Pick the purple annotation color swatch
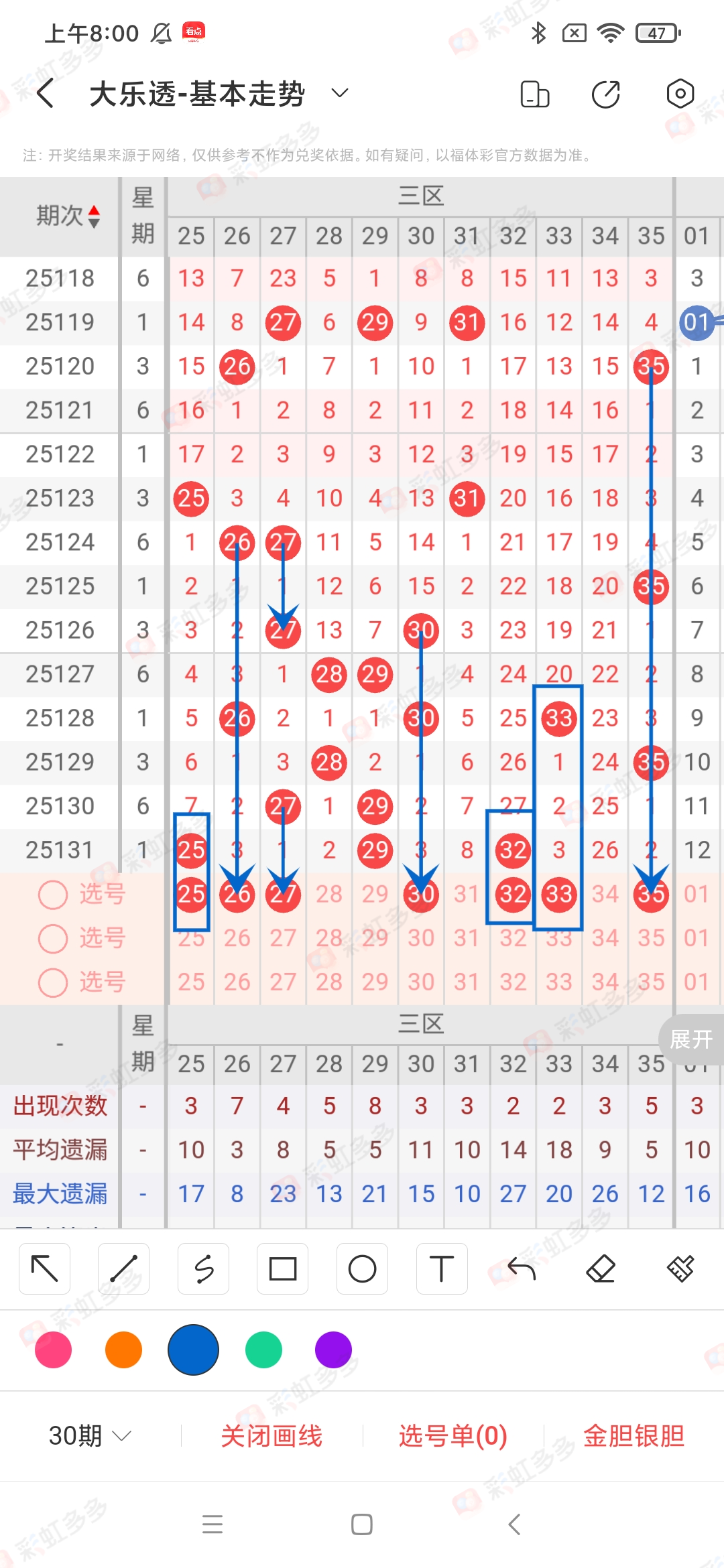This screenshot has height=1568, width=724. click(x=333, y=1350)
